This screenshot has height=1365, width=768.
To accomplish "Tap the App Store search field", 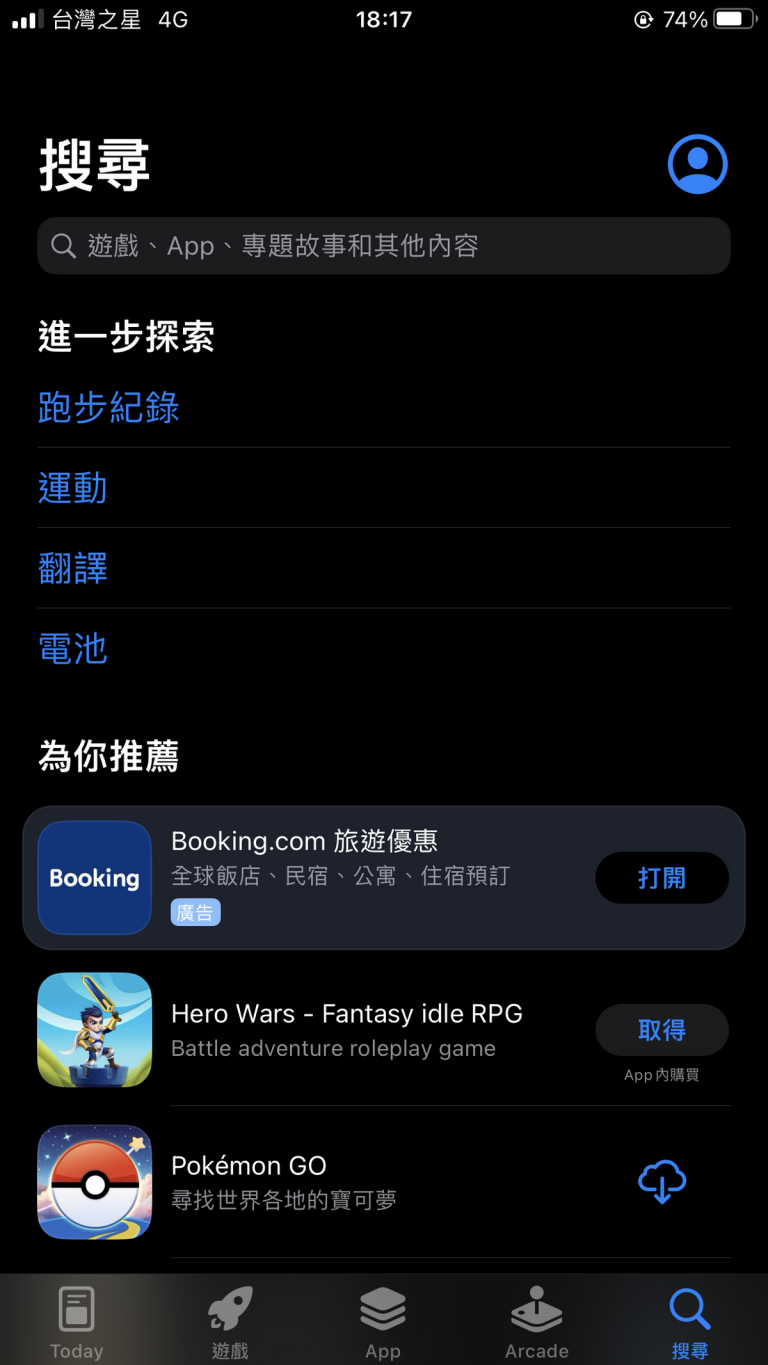I will (384, 246).
